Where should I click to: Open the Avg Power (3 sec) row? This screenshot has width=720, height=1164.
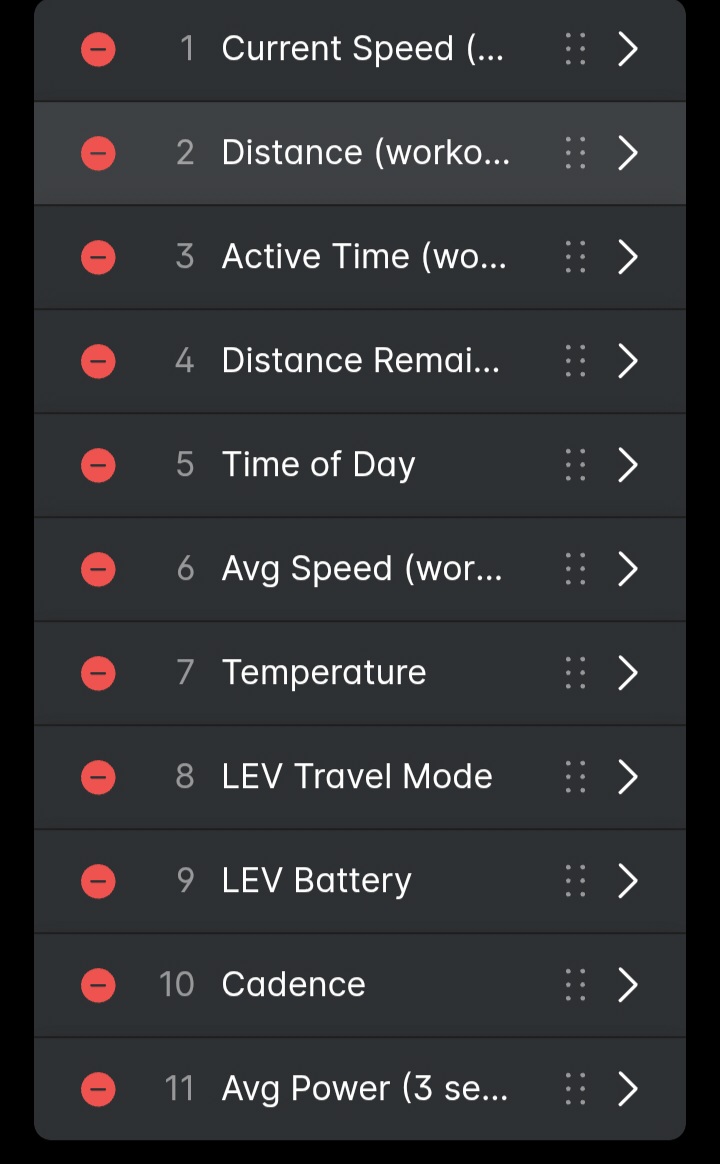627,1089
